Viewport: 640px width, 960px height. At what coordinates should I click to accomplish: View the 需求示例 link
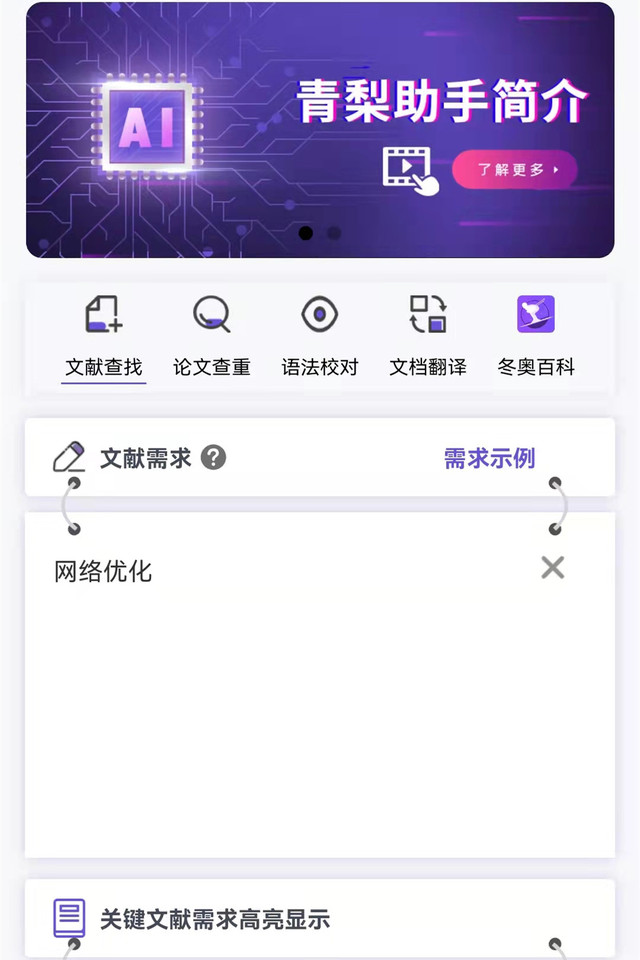[x=489, y=458]
